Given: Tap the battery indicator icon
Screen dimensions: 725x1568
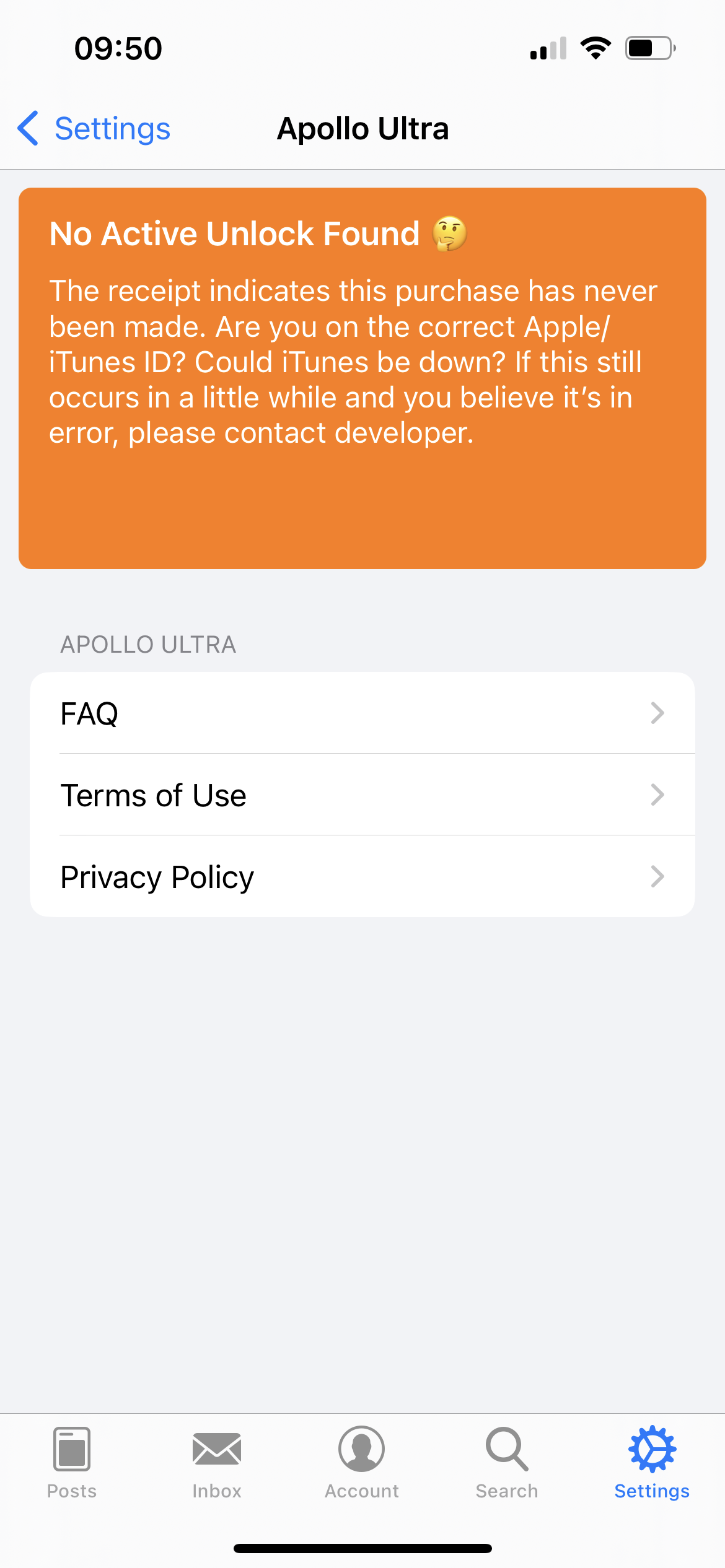Looking at the screenshot, I should coord(649,48).
